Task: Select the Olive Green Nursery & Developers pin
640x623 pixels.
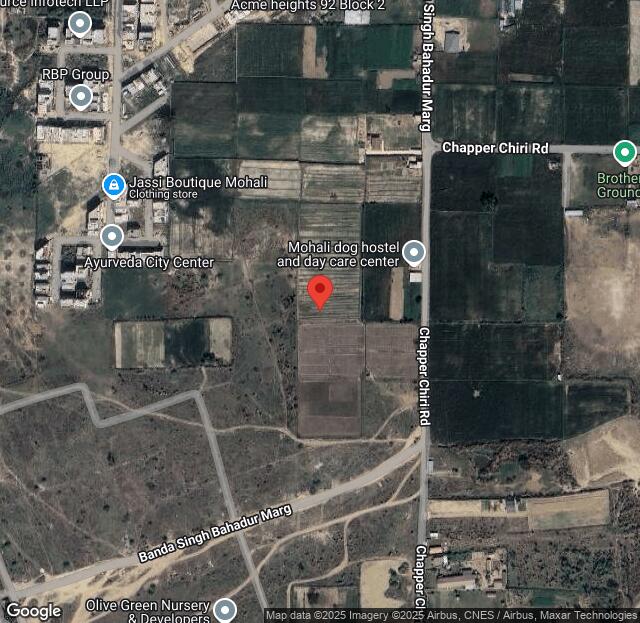Action: tap(224, 609)
